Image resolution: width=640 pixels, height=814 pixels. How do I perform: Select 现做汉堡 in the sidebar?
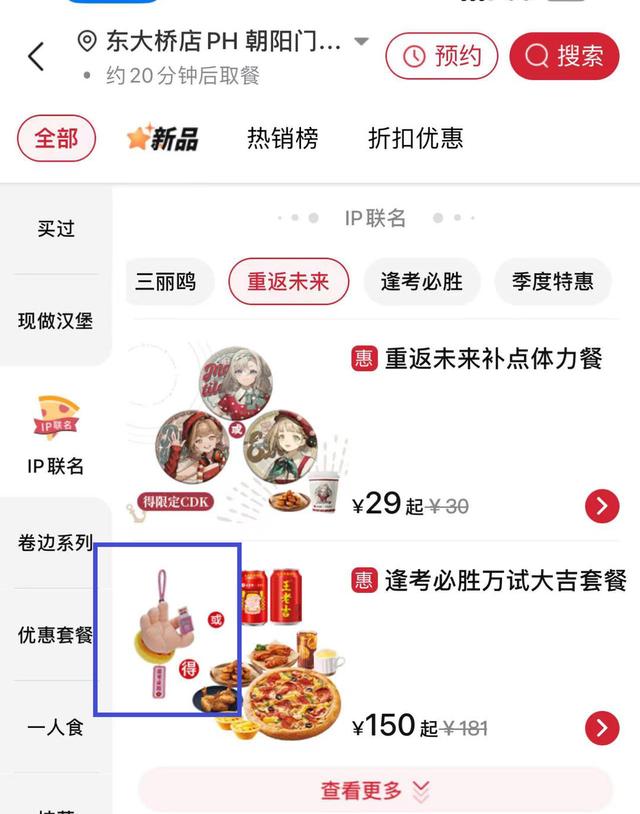pyautogui.click(x=56, y=321)
